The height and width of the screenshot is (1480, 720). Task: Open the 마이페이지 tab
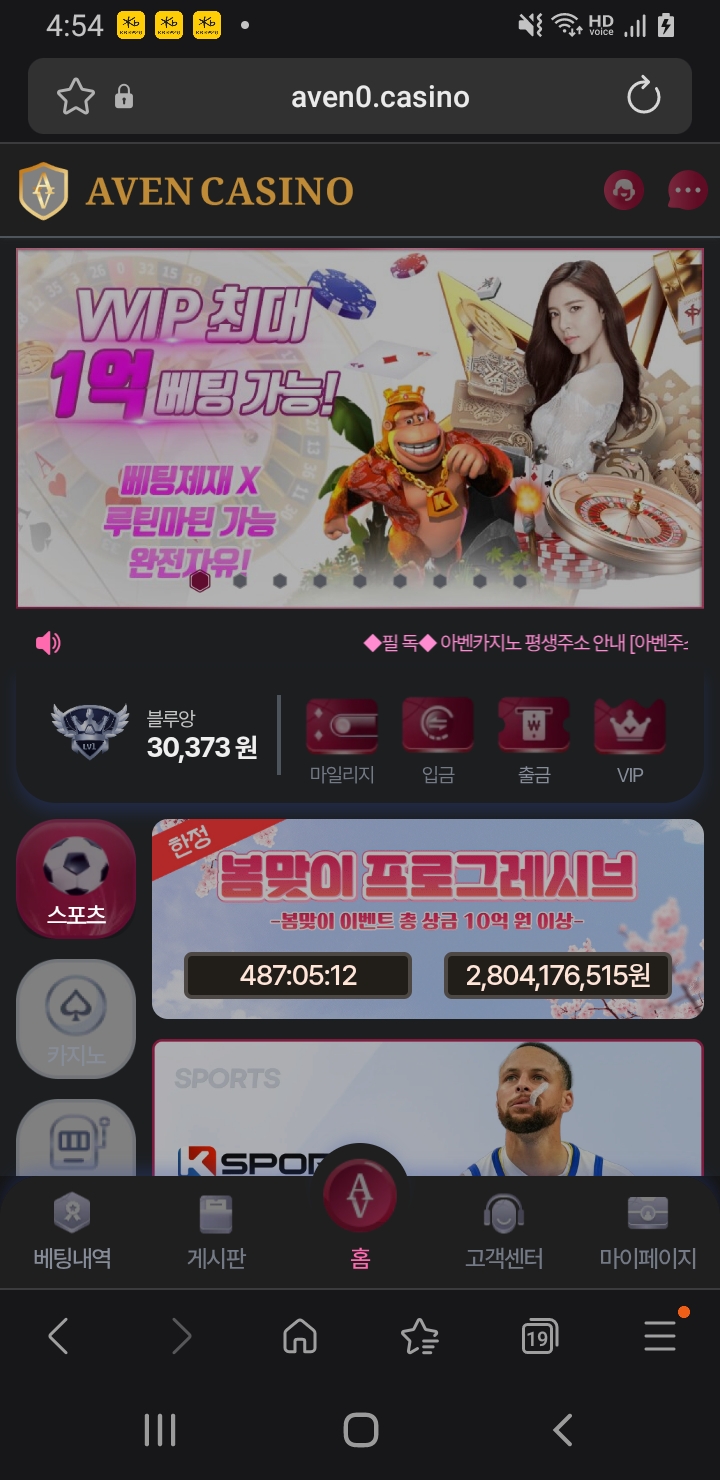pos(648,1232)
